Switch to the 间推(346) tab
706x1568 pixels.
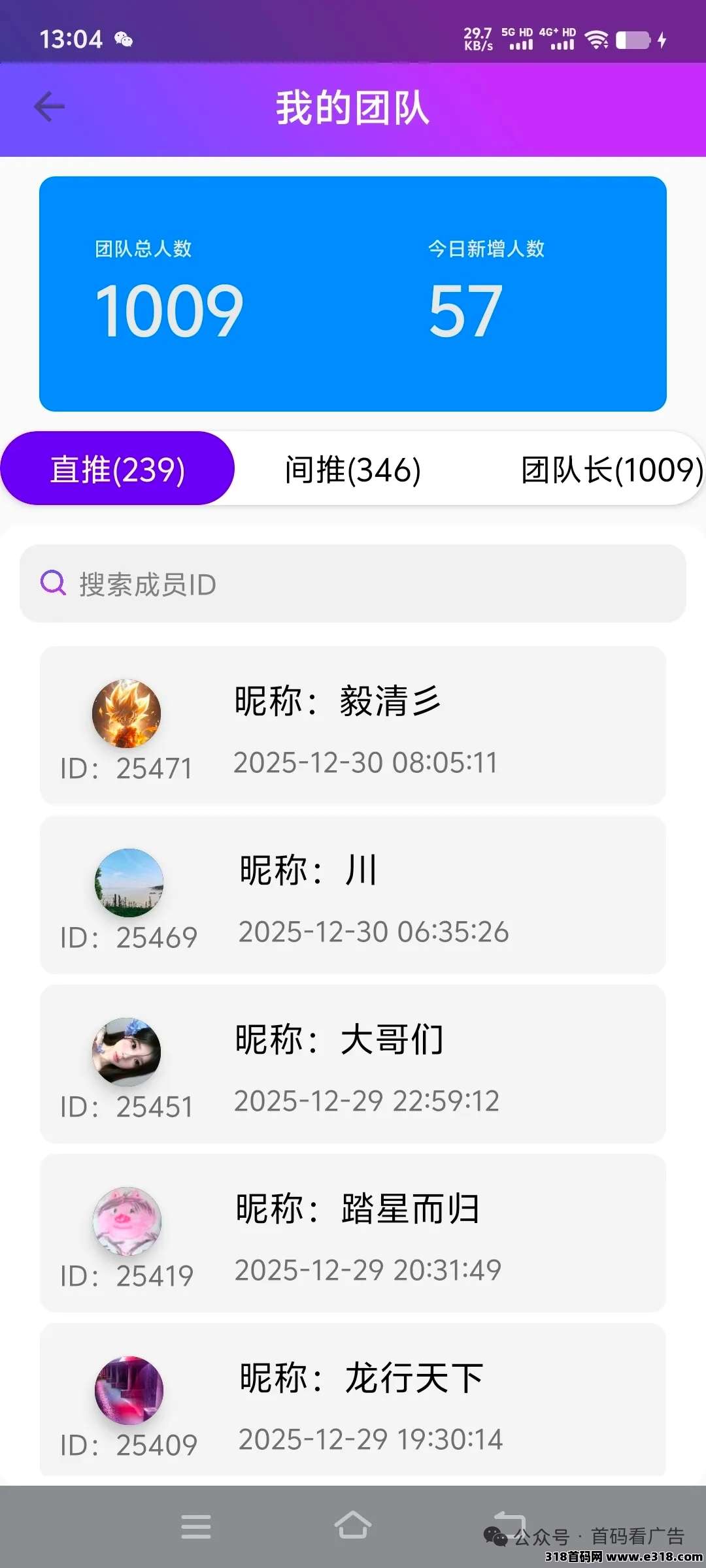click(x=353, y=469)
